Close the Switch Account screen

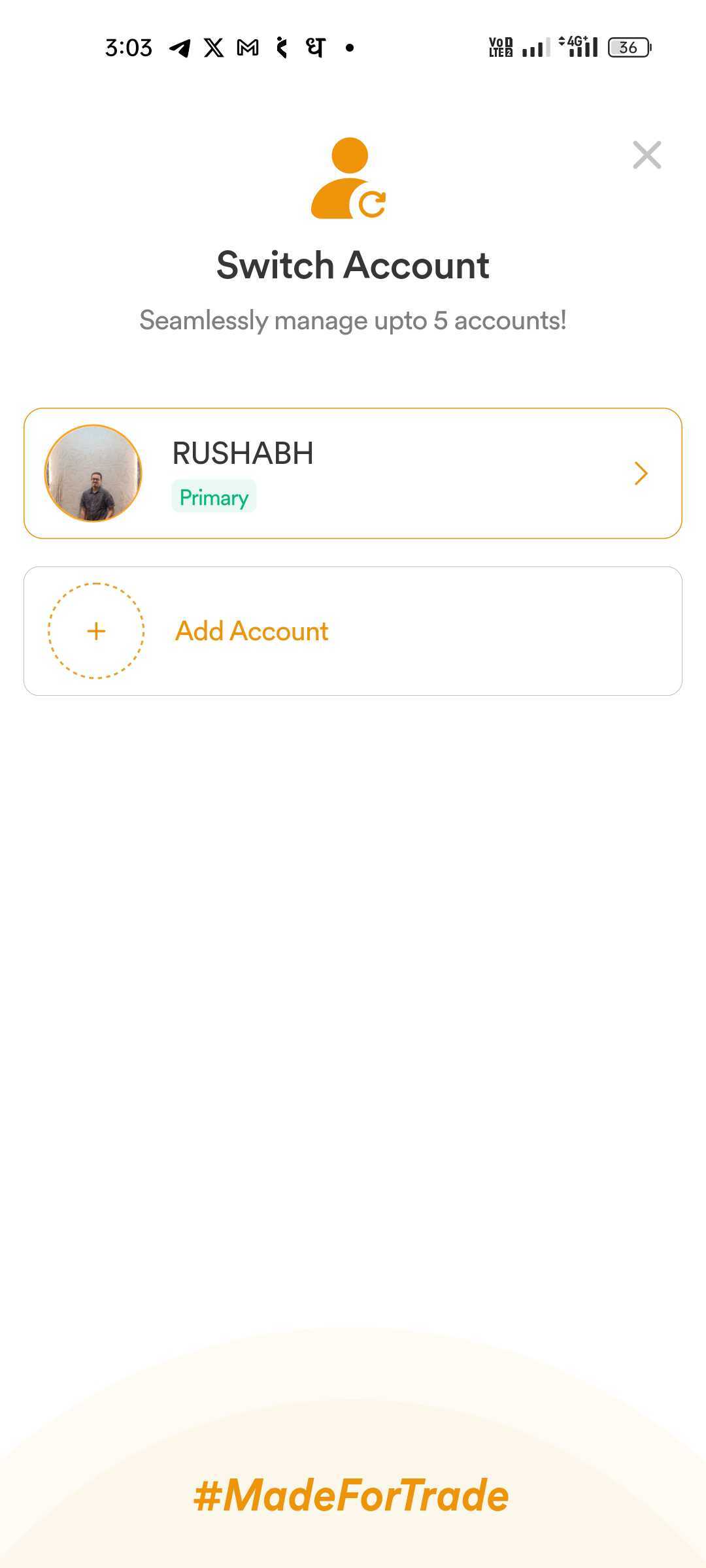[647, 155]
